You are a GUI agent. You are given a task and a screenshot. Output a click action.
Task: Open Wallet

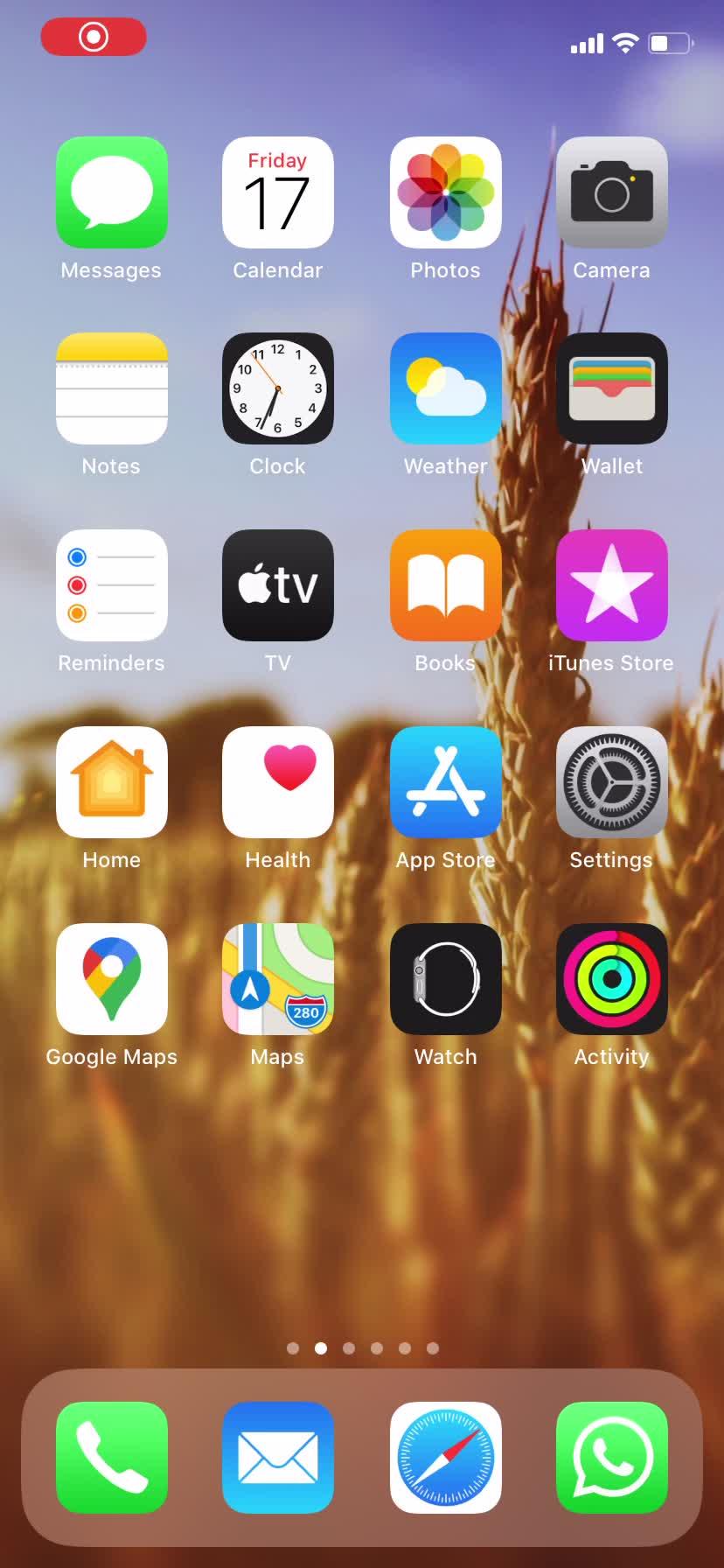612,388
